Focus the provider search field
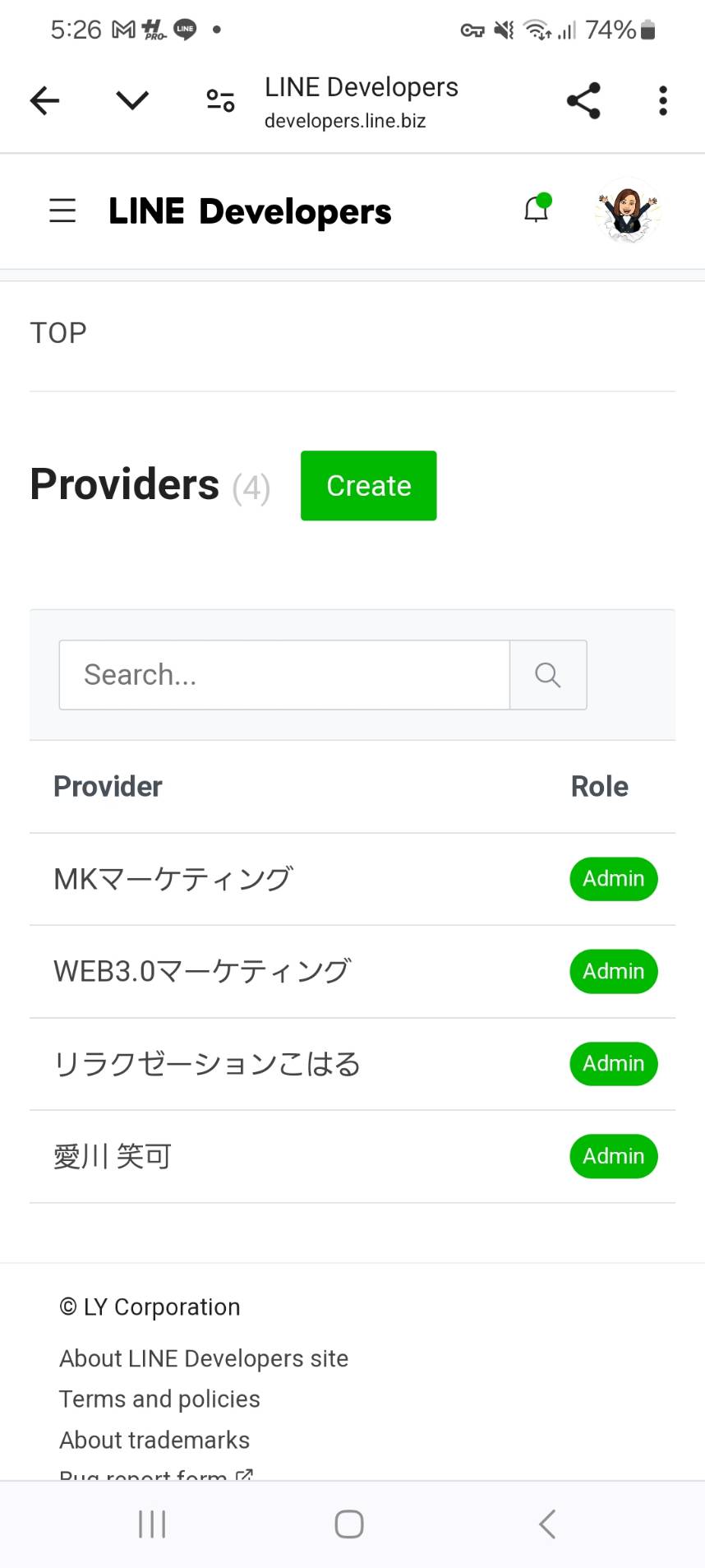 [x=284, y=675]
